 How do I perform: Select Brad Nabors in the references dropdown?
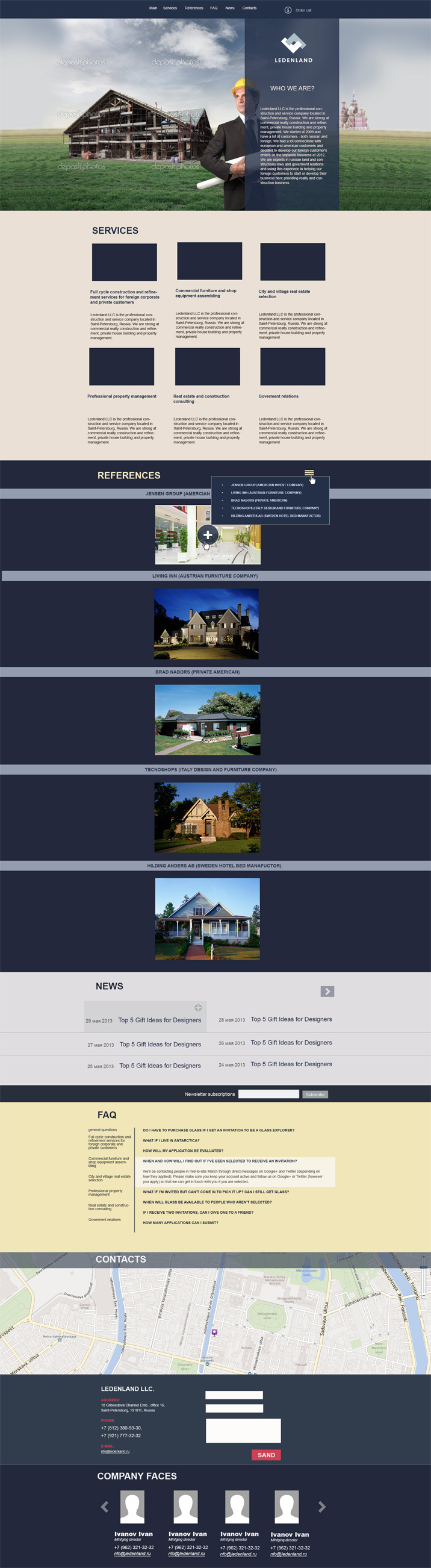click(259, 501)
